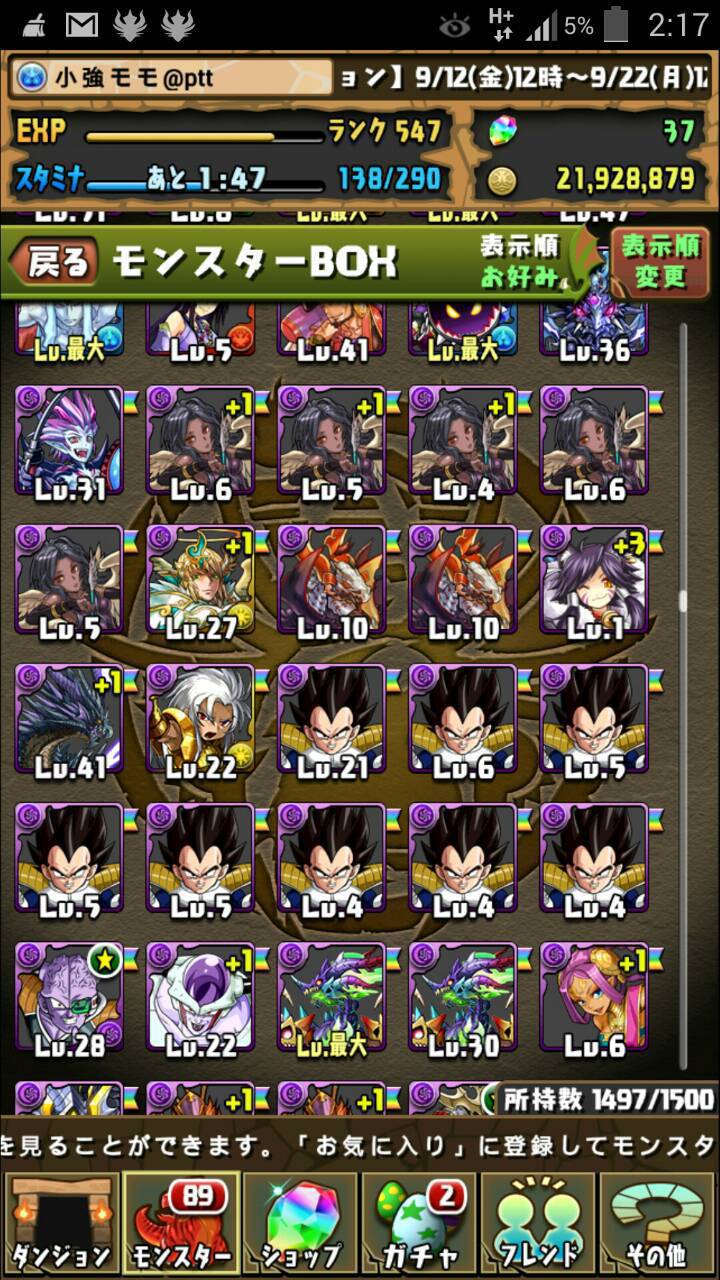Screen dimensions: 720x1280
Task: Open the Lv.1 monster with +3
Action: tap(594, 581)
